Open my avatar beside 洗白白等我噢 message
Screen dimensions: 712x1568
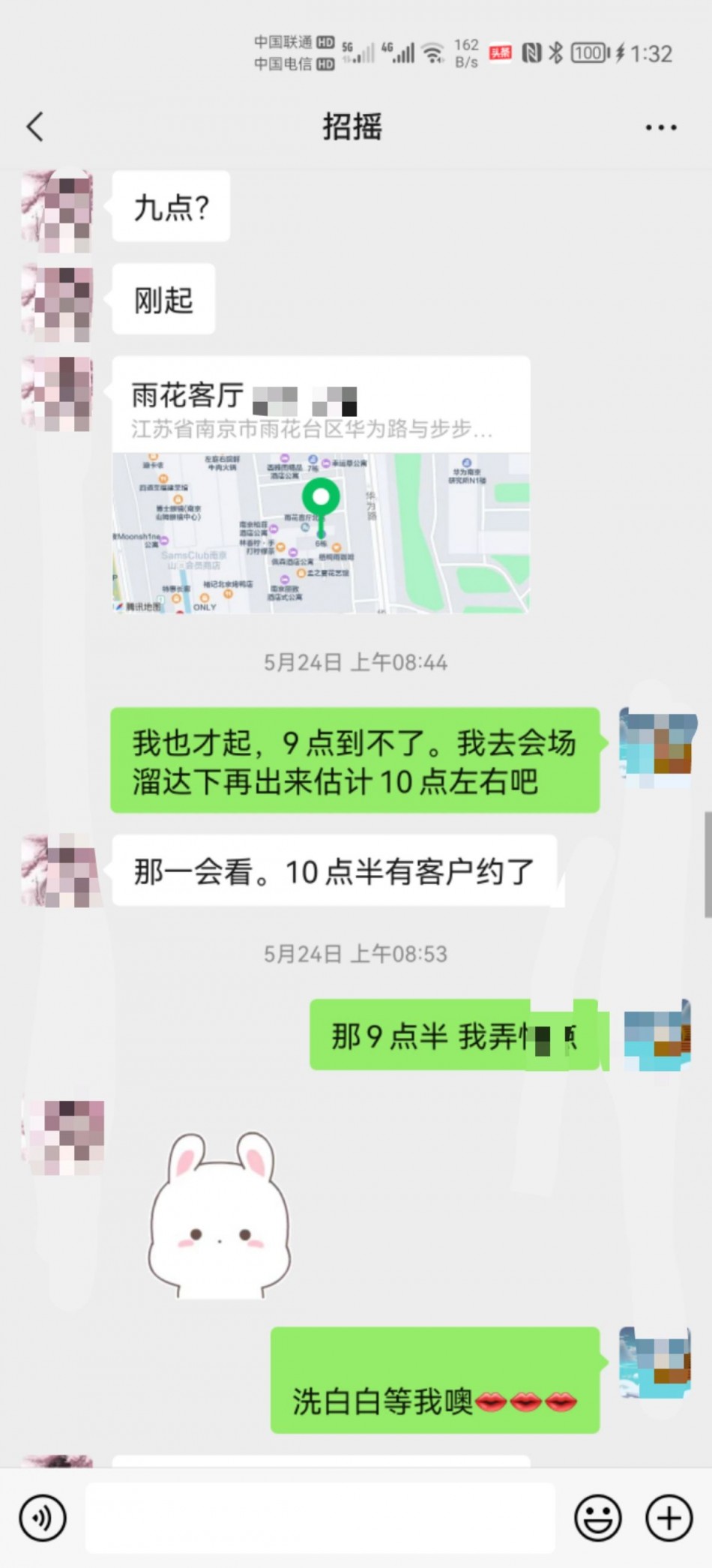point(654,1363)
